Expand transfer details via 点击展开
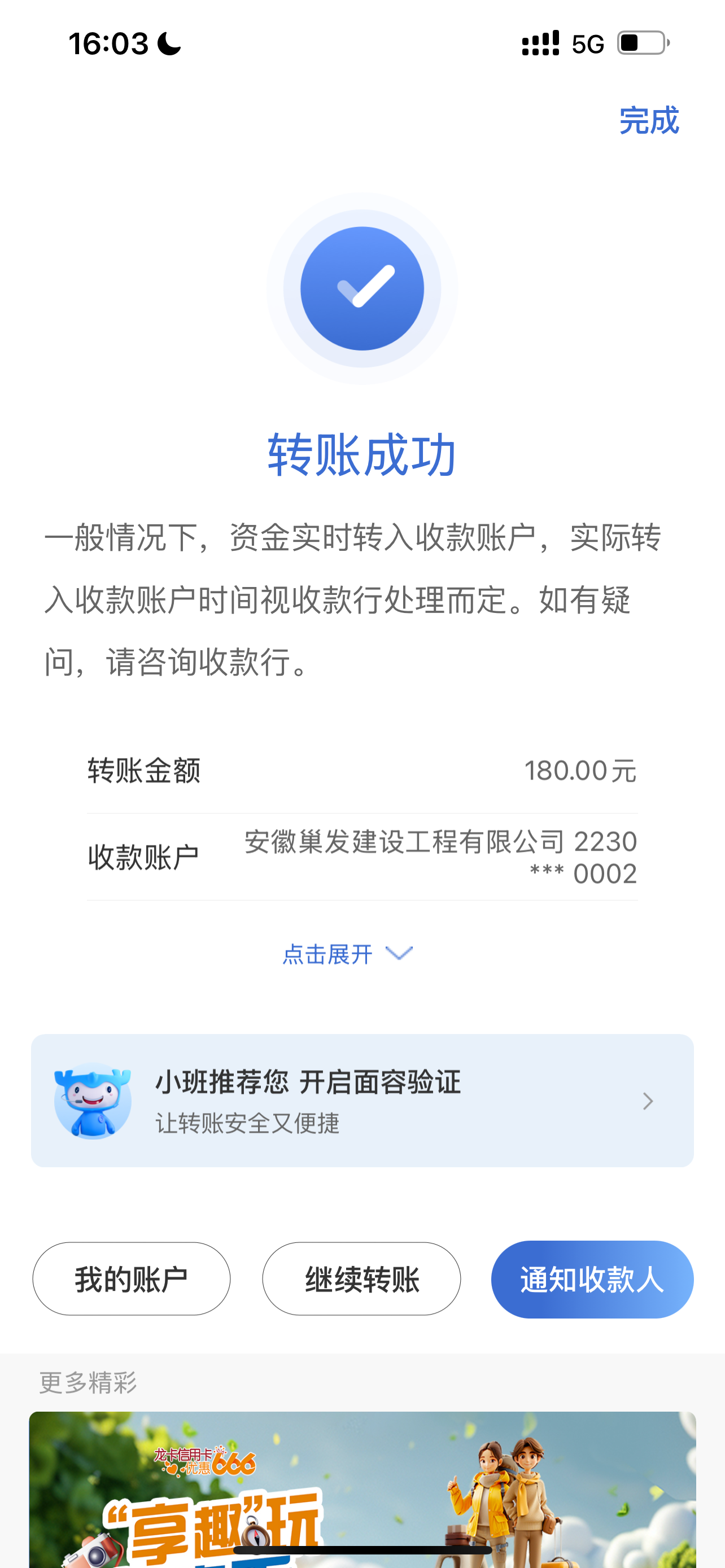Screen dimensions: 725x1568 (x=347, y=954)
